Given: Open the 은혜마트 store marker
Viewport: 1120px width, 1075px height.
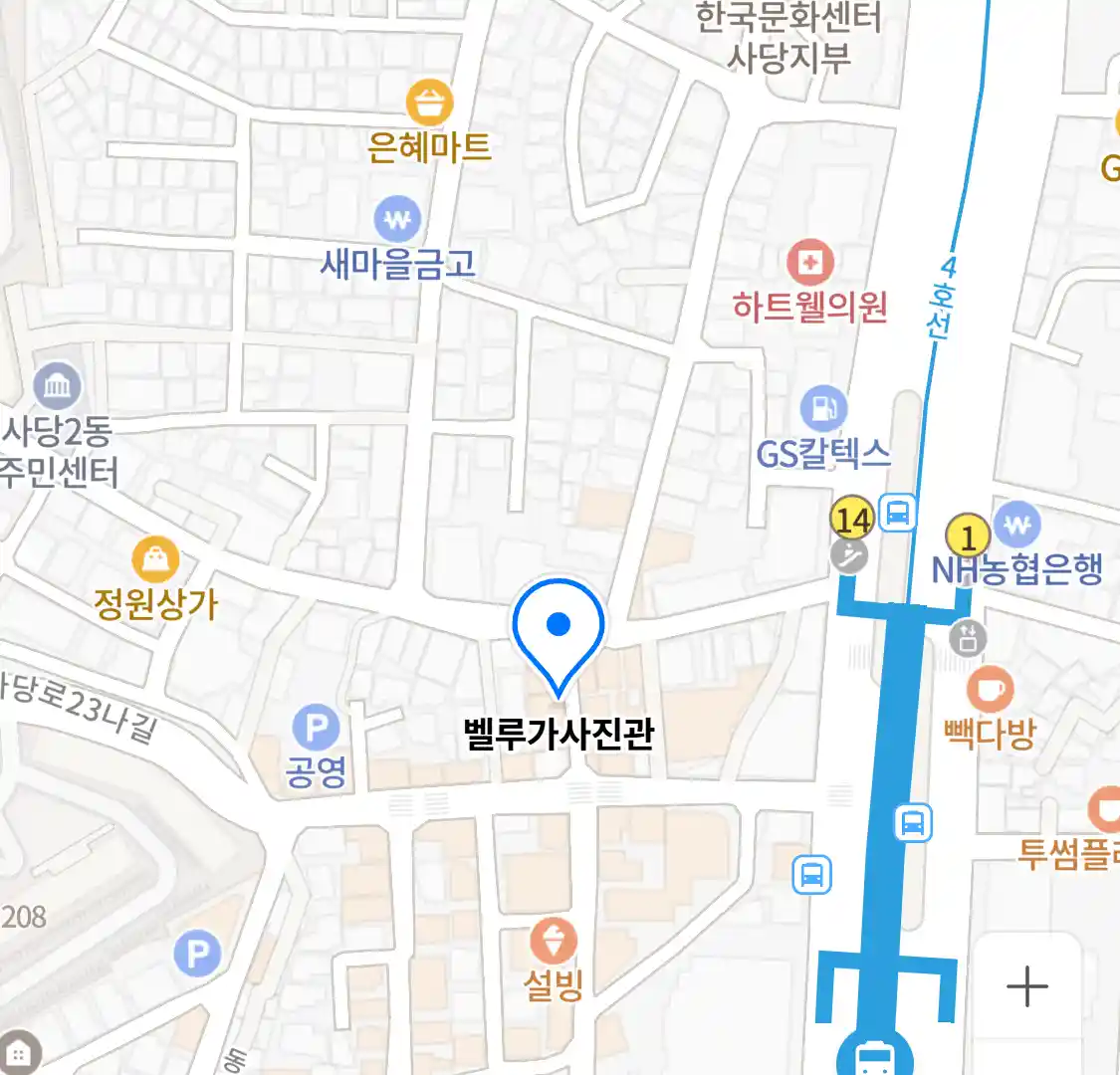Looking at the screenshot, I should click(429, 104).
